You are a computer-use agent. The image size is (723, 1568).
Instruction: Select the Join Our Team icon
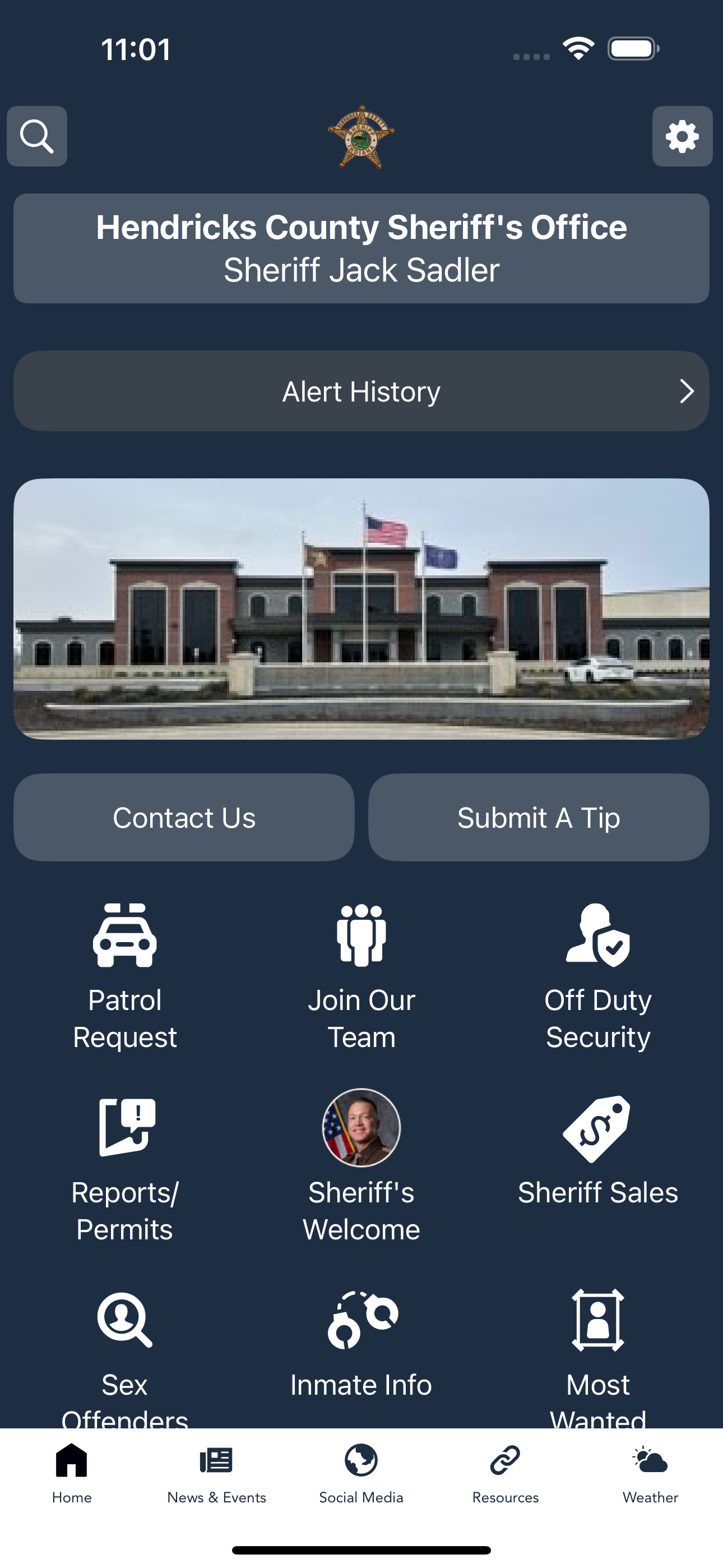361,935
